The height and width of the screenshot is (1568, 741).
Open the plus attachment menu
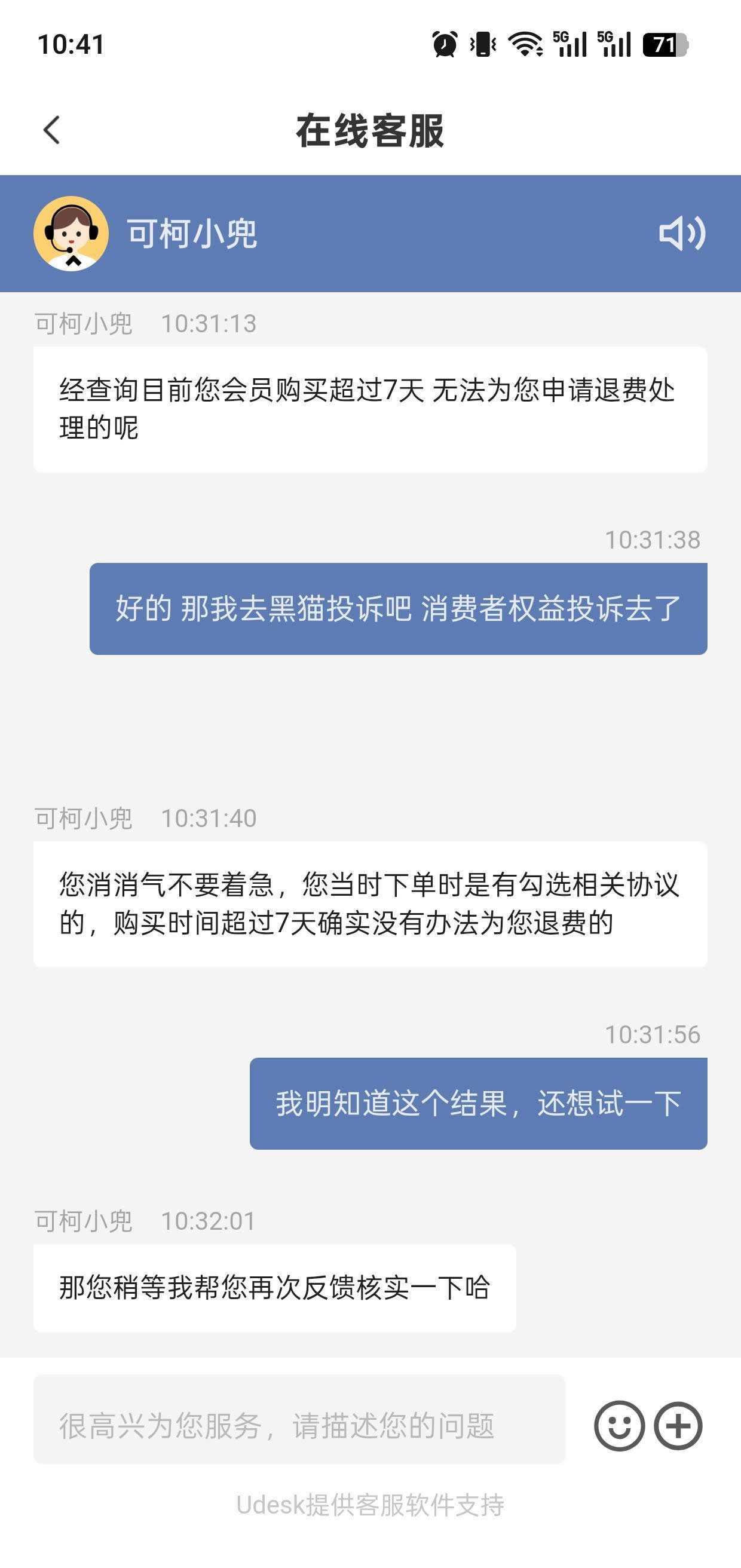[678, 1426]
